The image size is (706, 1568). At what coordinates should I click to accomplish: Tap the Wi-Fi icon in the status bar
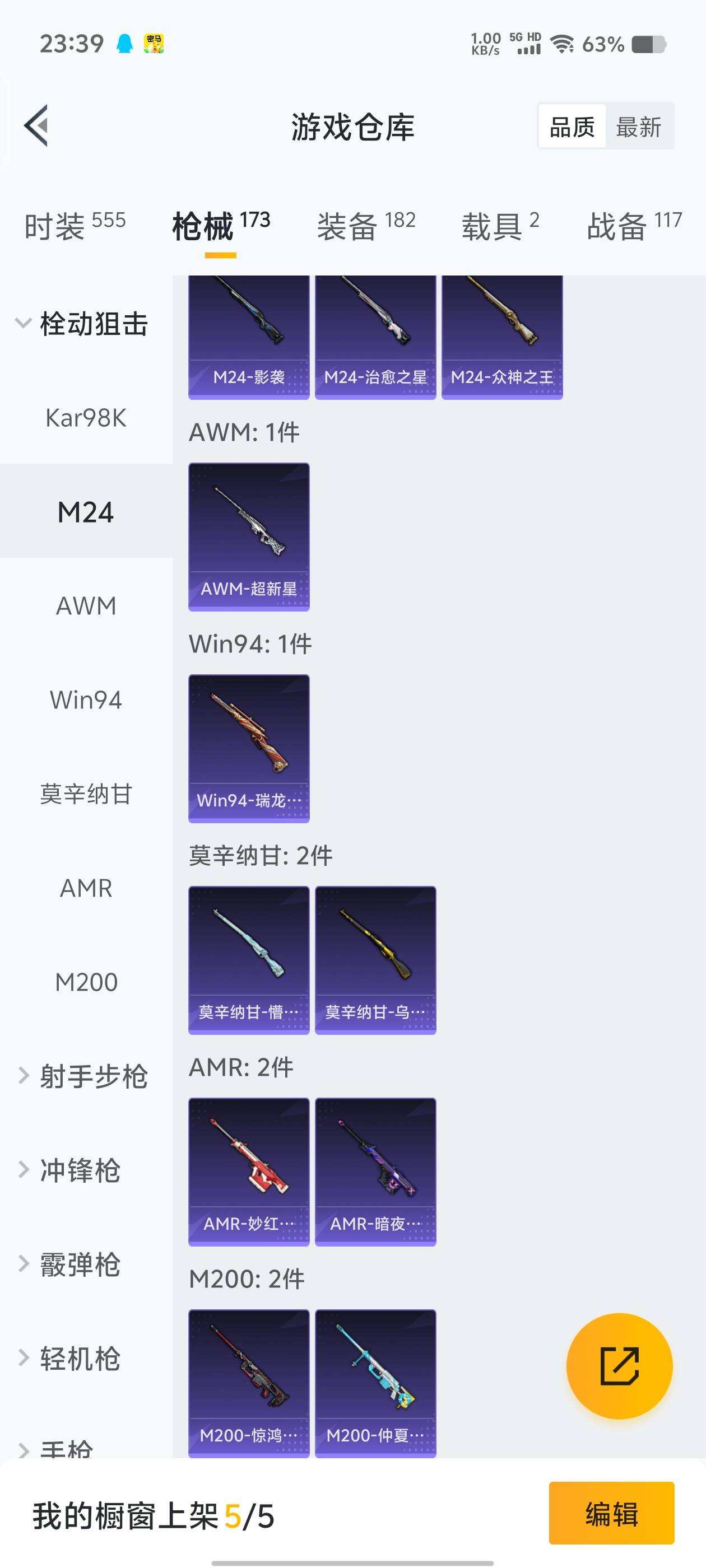[564, 43]
